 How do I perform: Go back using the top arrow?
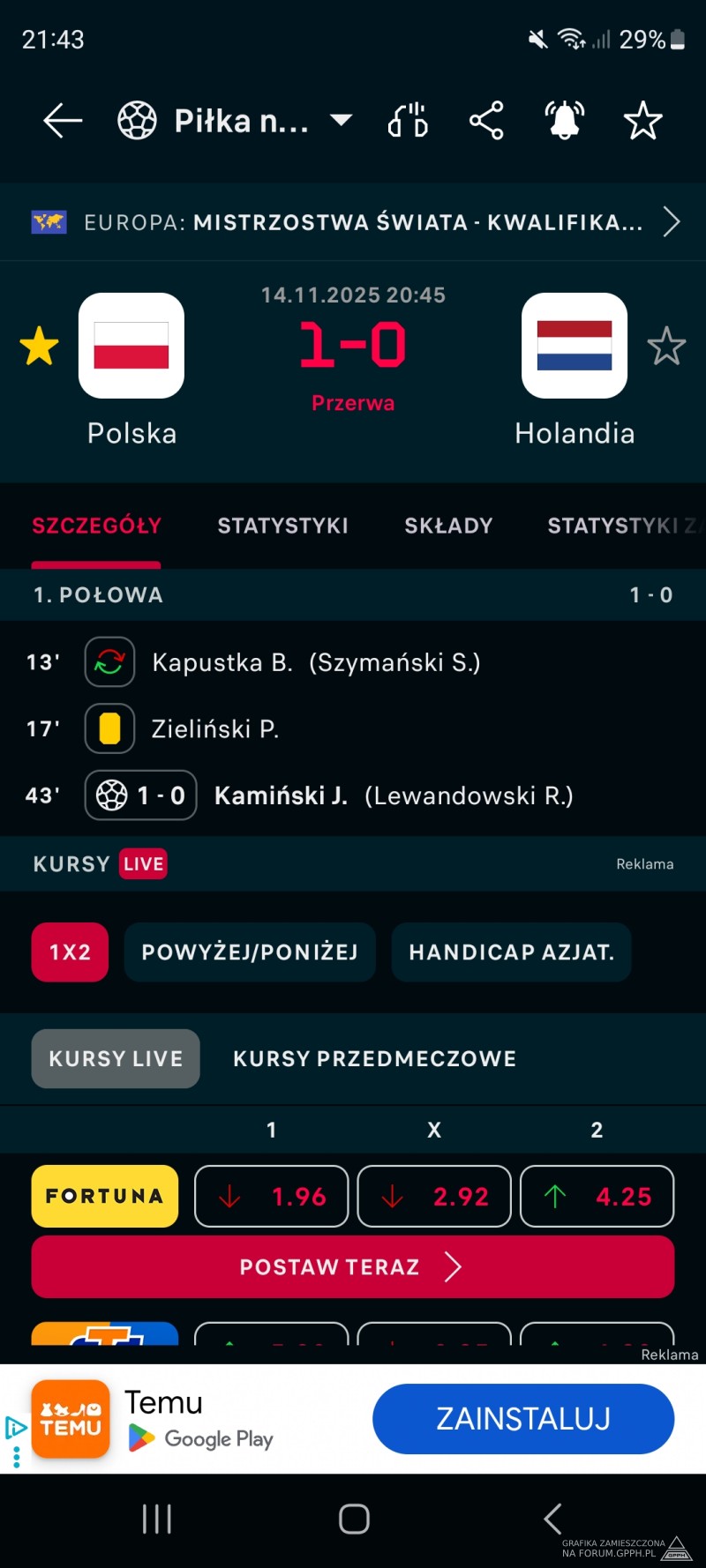(63, 121)
